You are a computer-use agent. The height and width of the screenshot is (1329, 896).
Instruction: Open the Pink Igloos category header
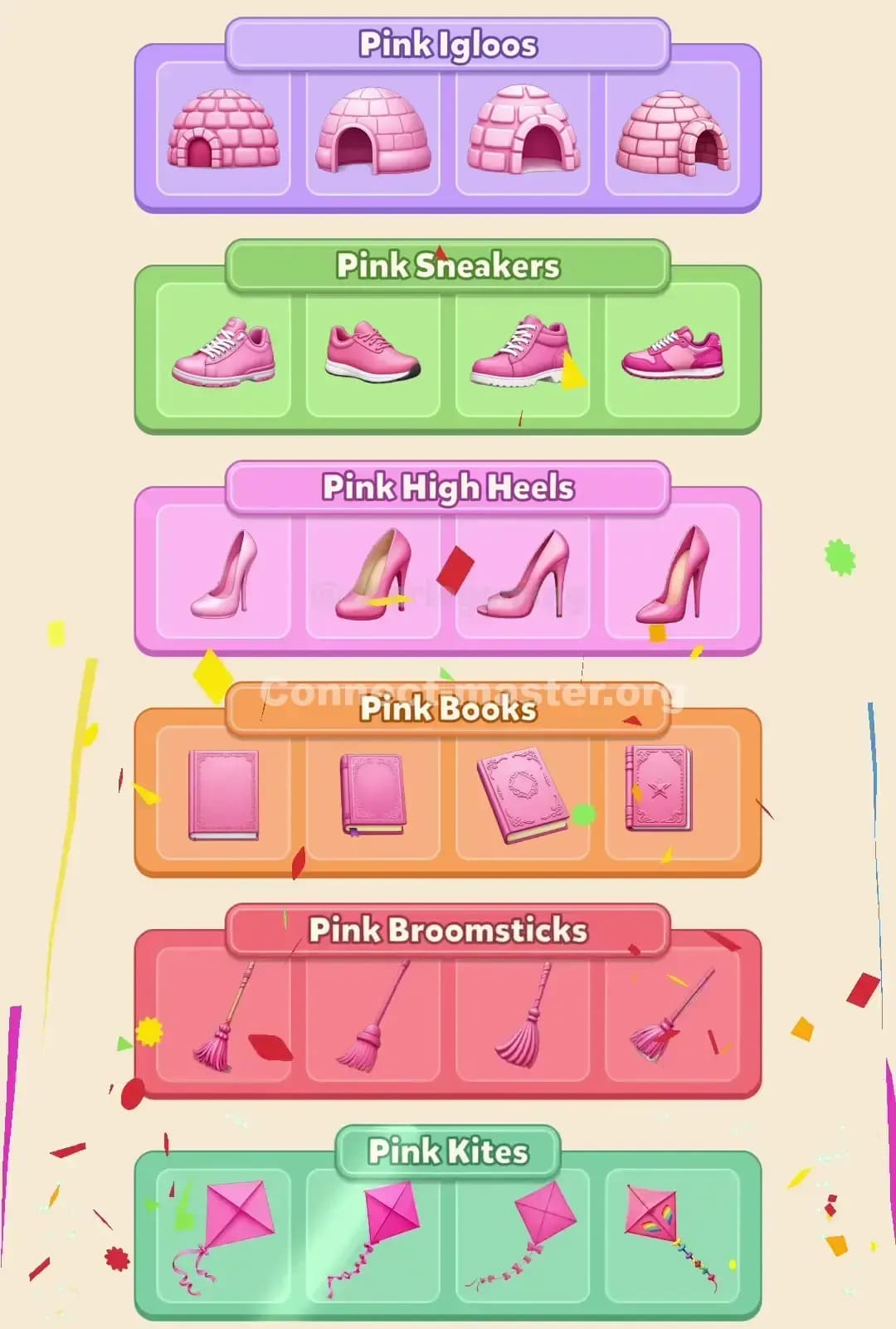(x=448, y=46)
